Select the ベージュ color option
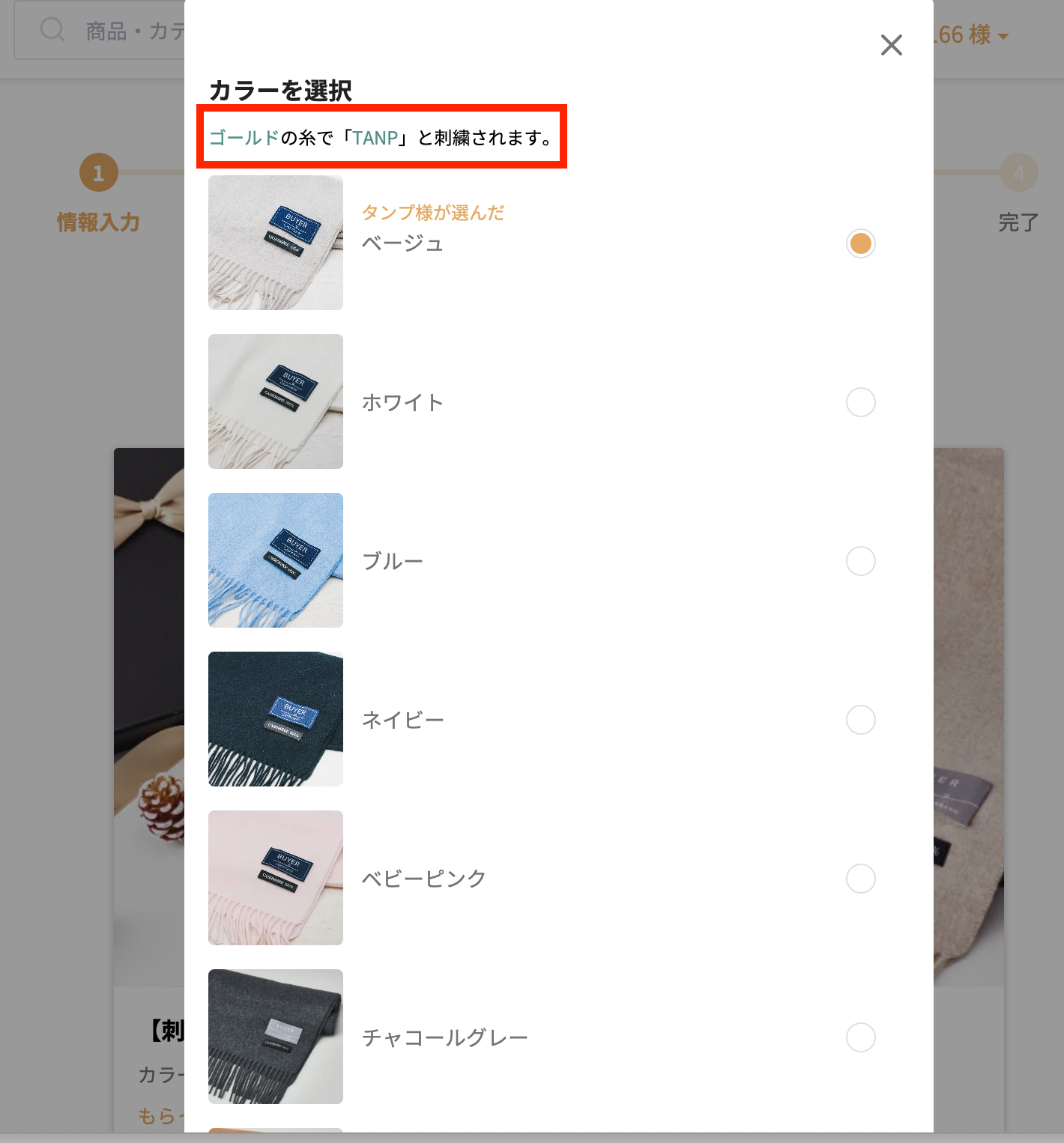 (860, 243)
